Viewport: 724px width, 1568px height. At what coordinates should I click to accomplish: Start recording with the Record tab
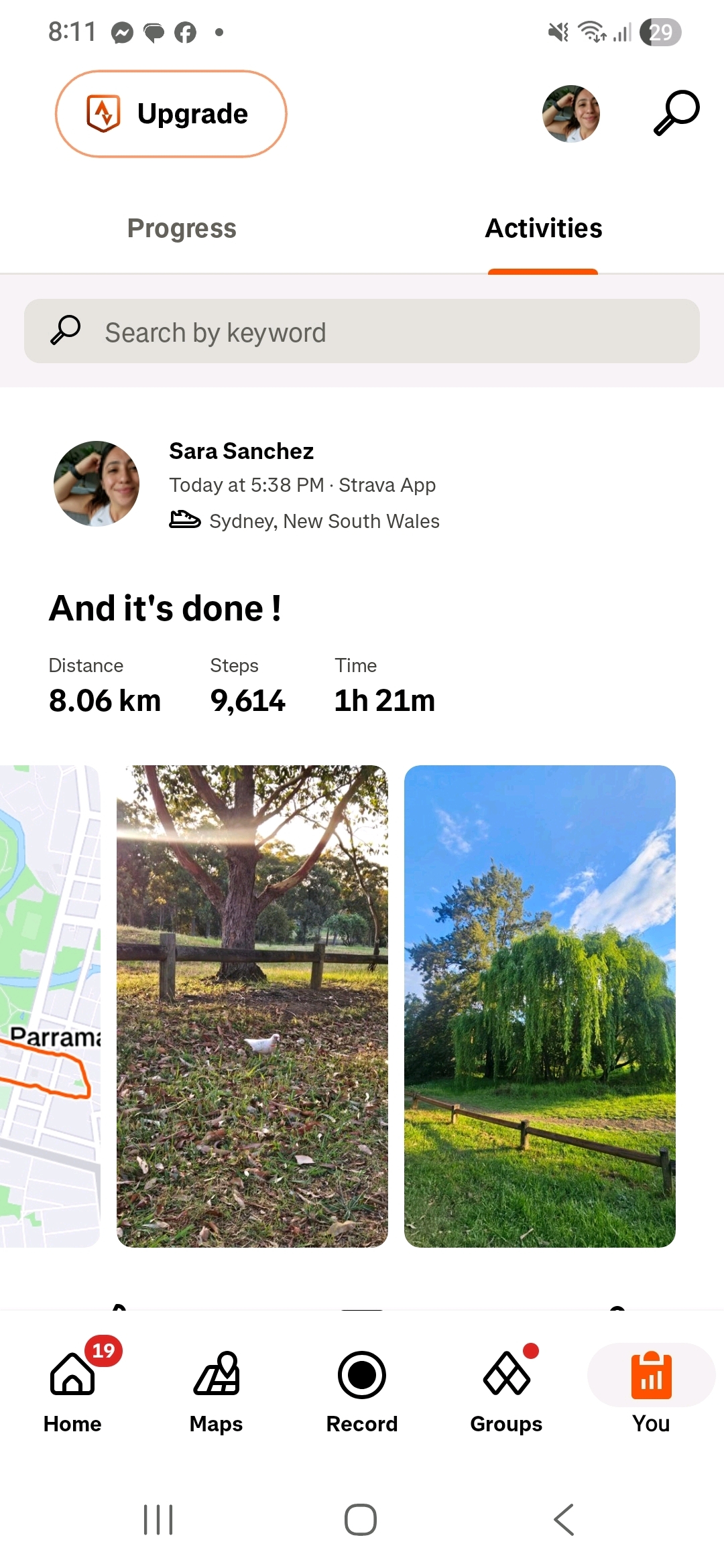click(x=362, y=1390)
